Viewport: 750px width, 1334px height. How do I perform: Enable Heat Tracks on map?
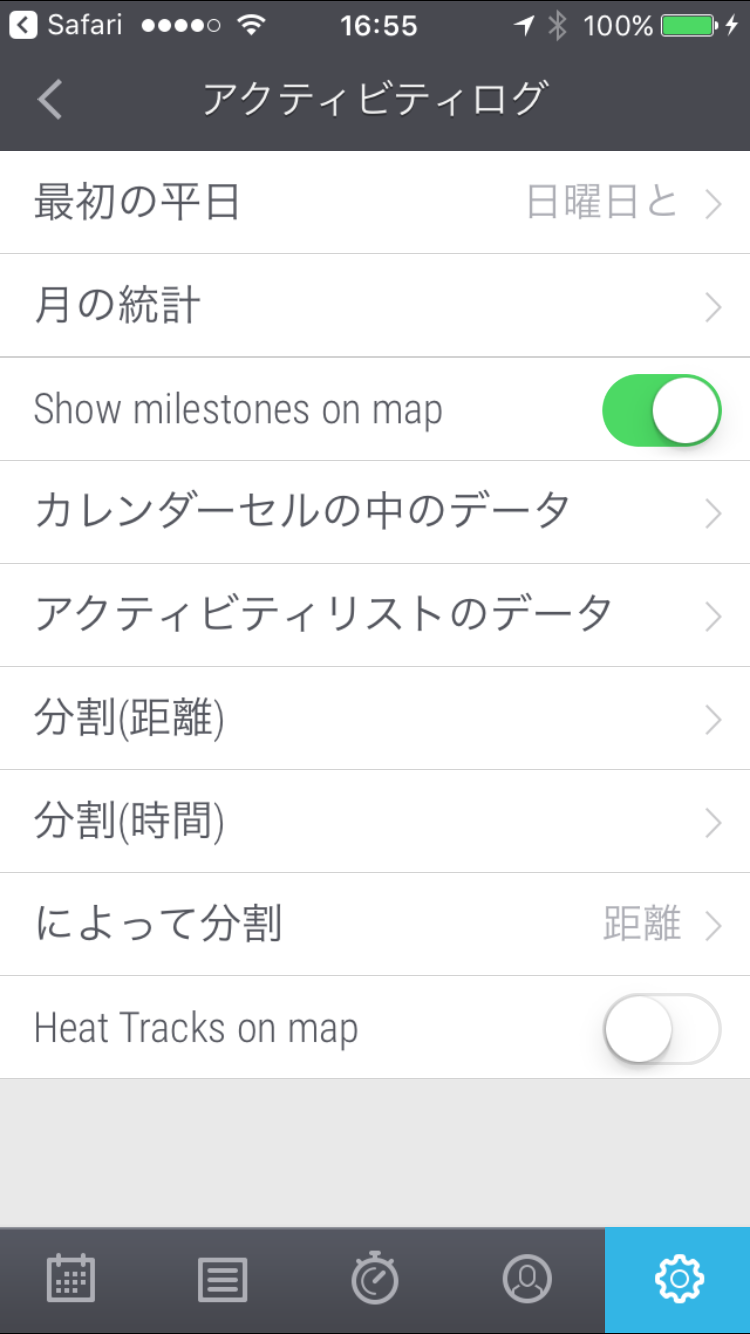[661, 1028]
